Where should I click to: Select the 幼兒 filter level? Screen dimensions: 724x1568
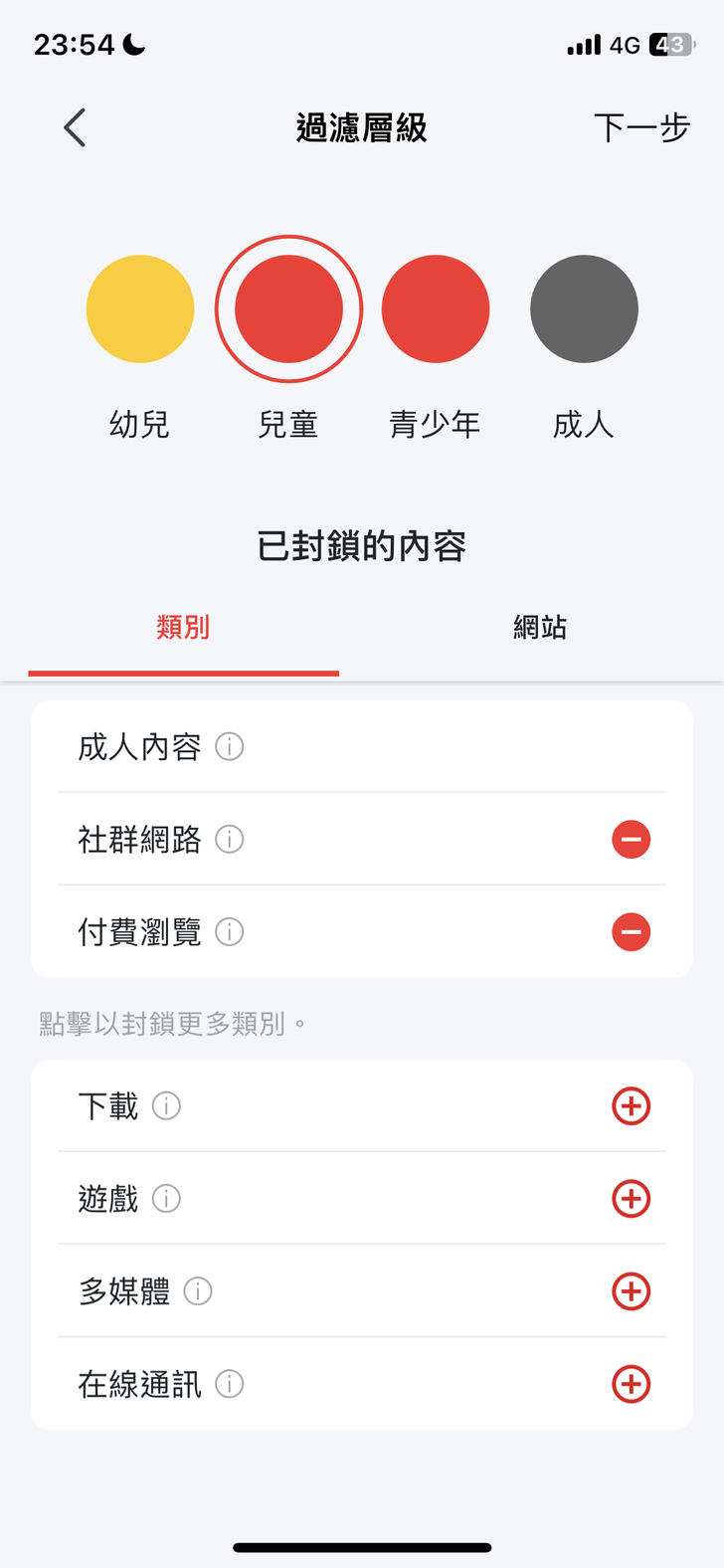[140, 309]
